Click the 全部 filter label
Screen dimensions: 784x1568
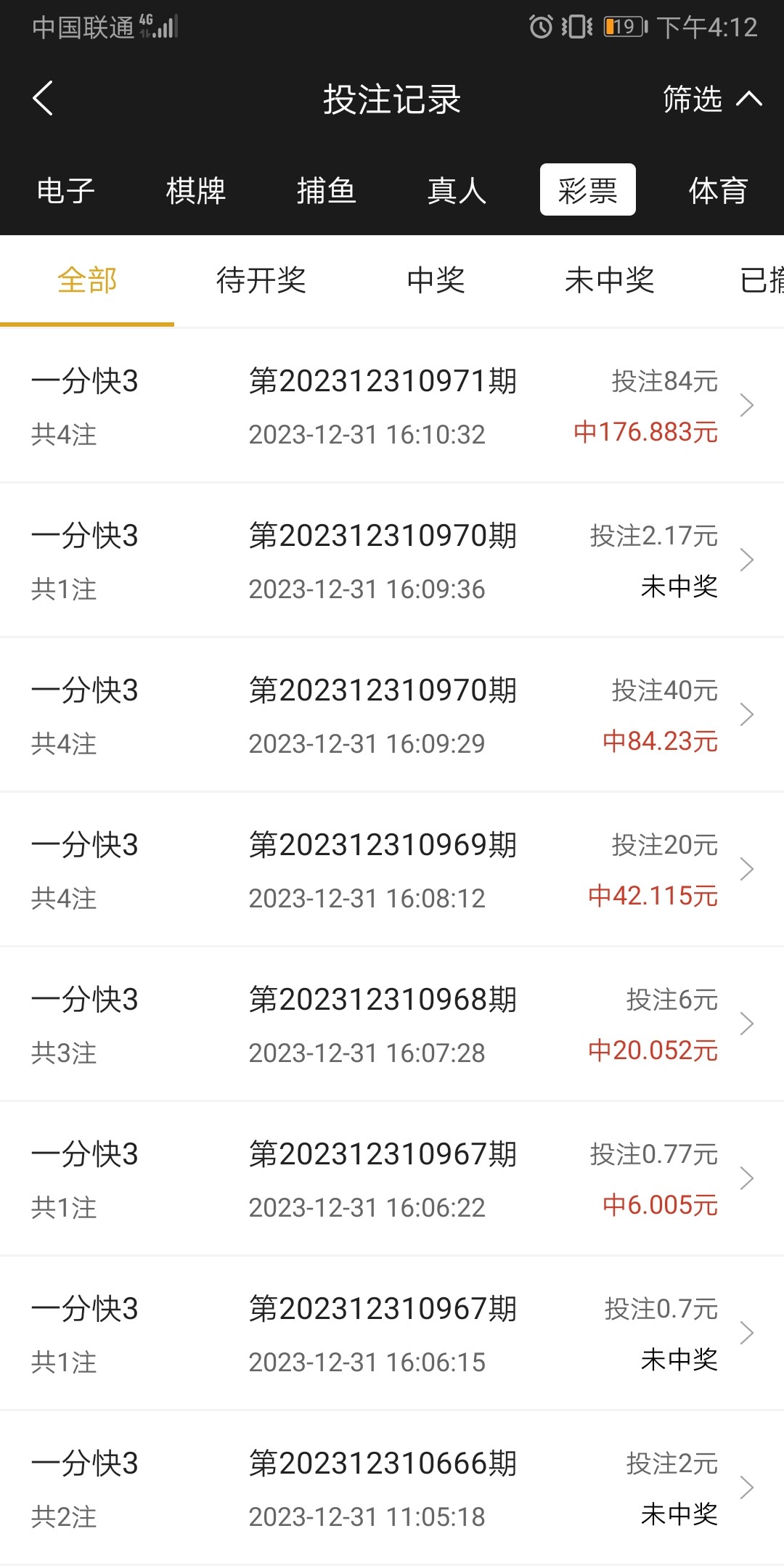coord(87,281)
